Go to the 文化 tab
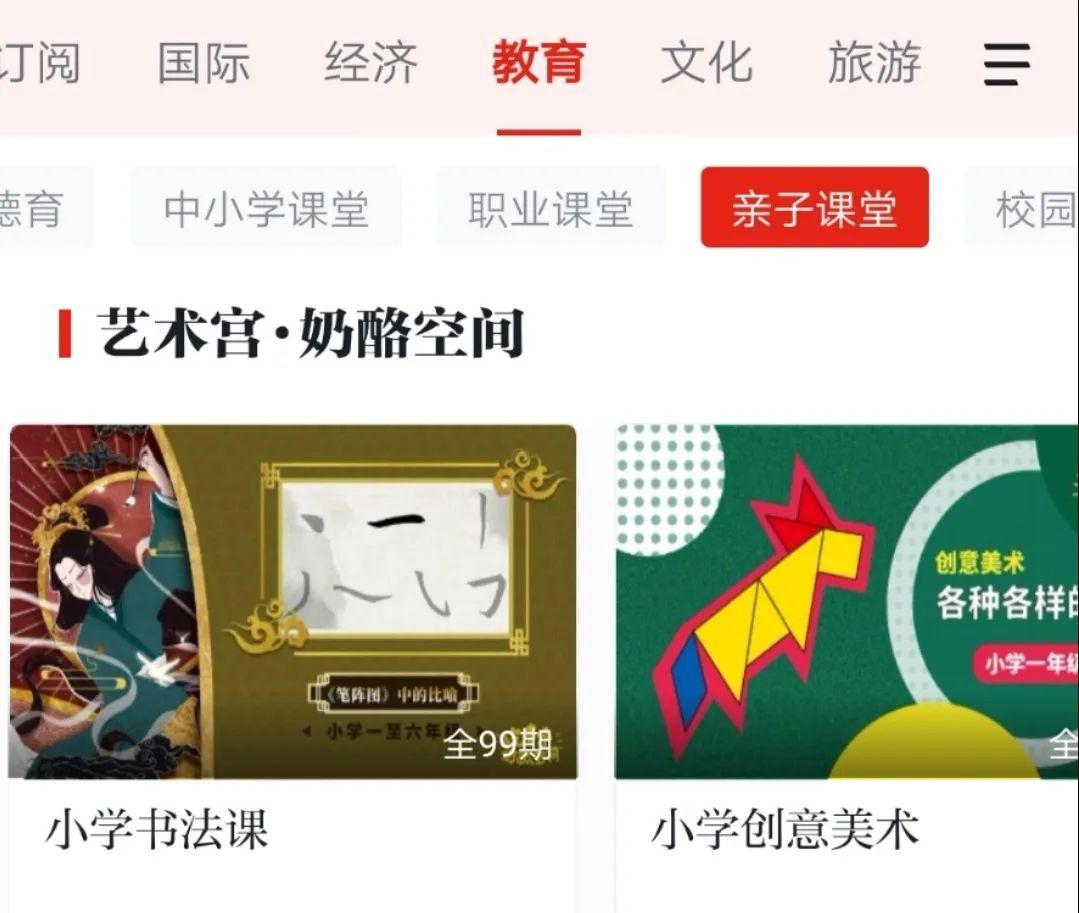The image size is (1079, 913). click(x=706, y=63)
